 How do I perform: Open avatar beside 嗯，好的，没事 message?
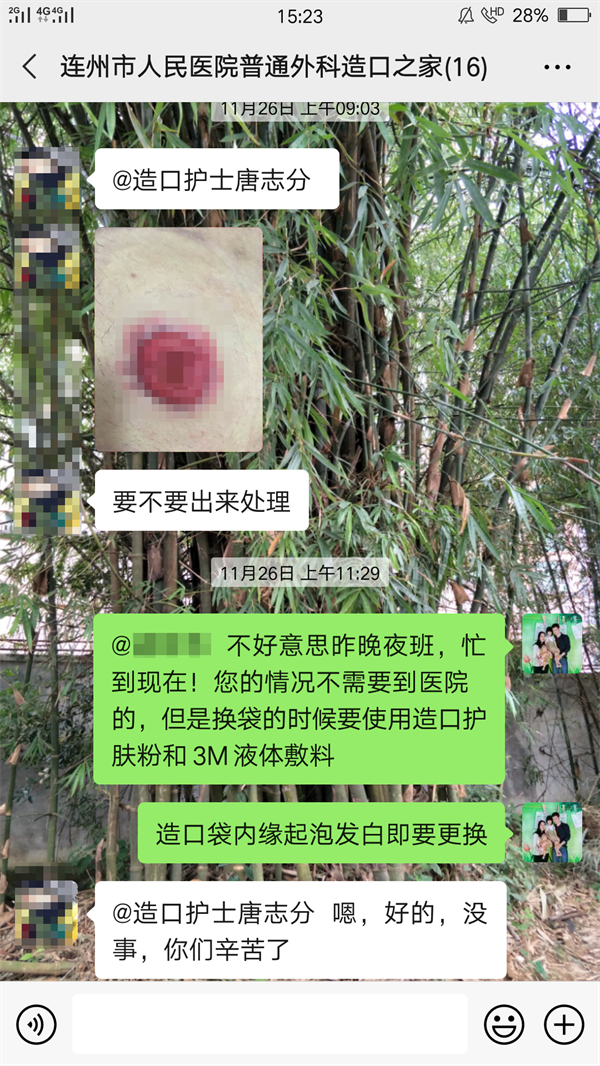[x=46, y=914]
